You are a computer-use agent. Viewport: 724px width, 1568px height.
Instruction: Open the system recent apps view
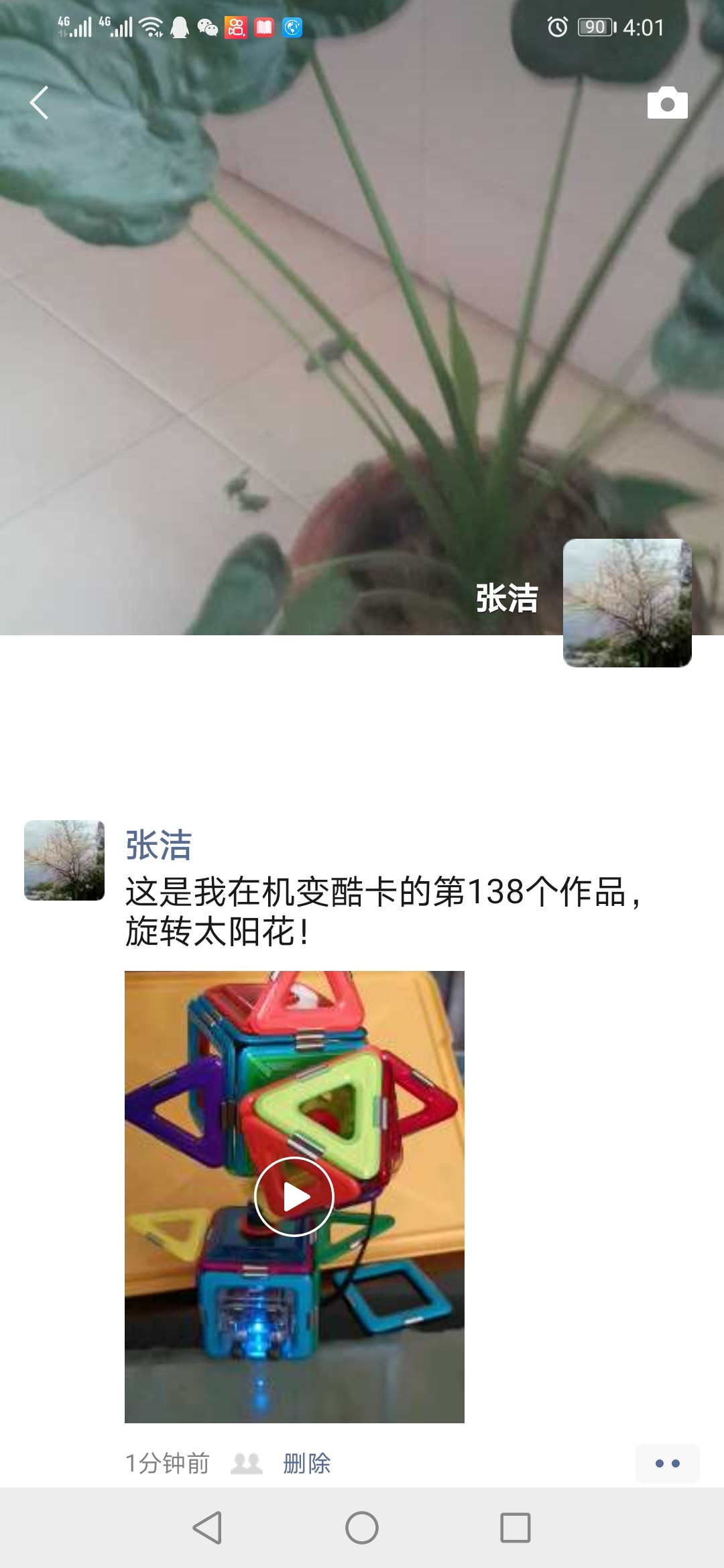pyautogui.click(x=516, y=1528)
